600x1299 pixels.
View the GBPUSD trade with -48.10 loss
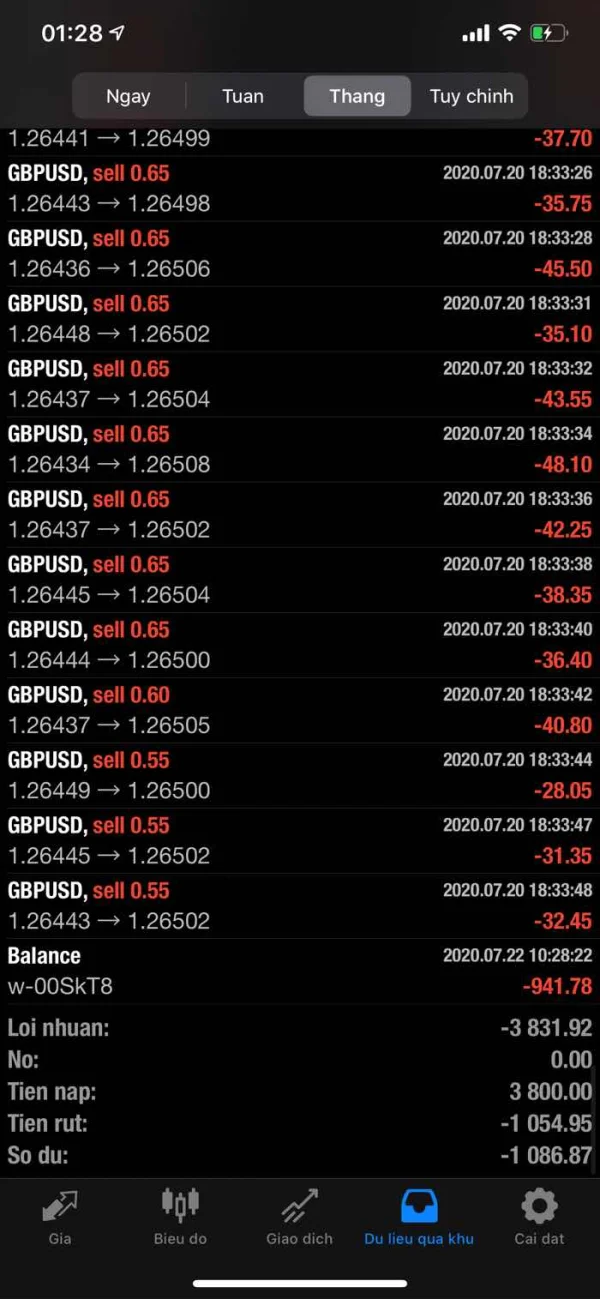pyautogui.click(x=300, y=449)
